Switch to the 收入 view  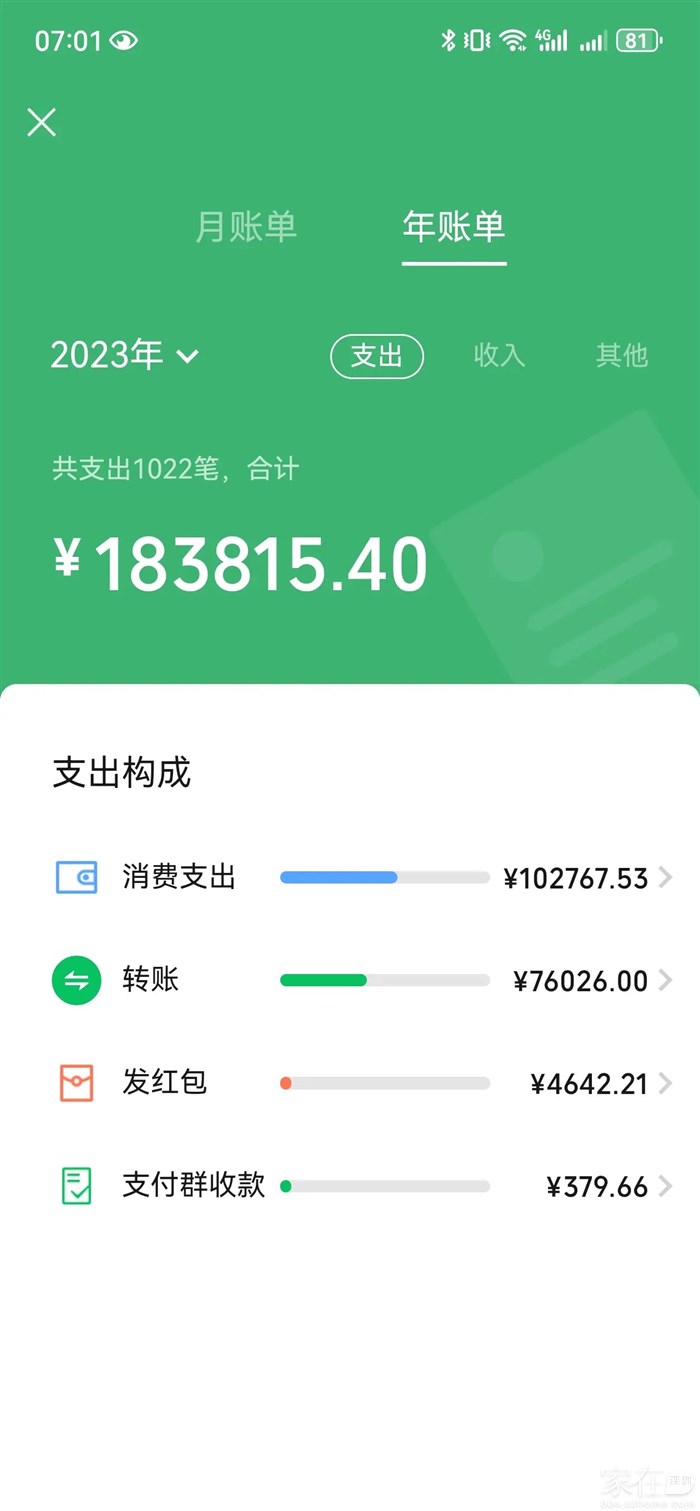(x=499, y=356)
